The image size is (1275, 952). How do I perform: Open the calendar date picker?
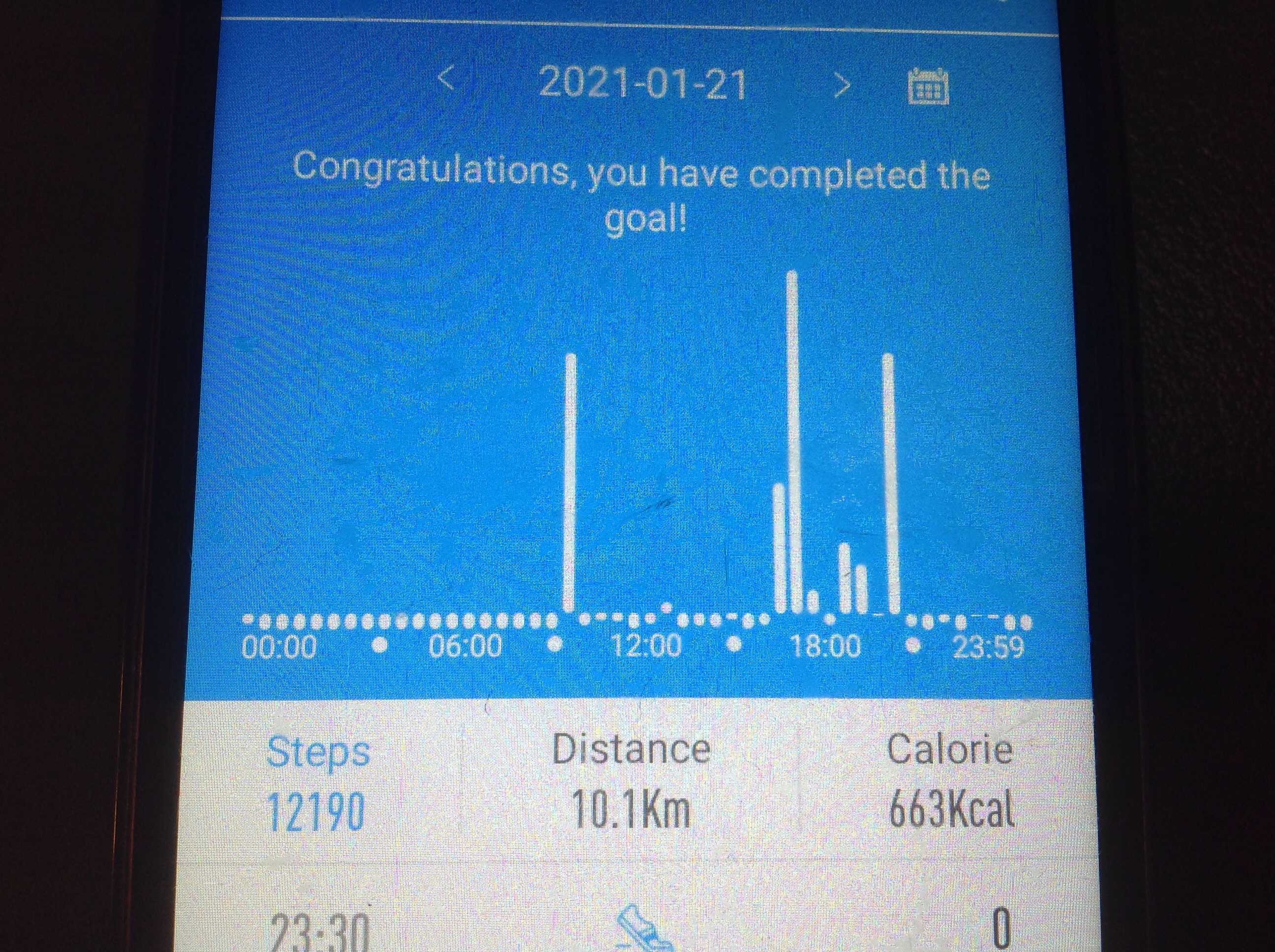[x=928, y=87]
